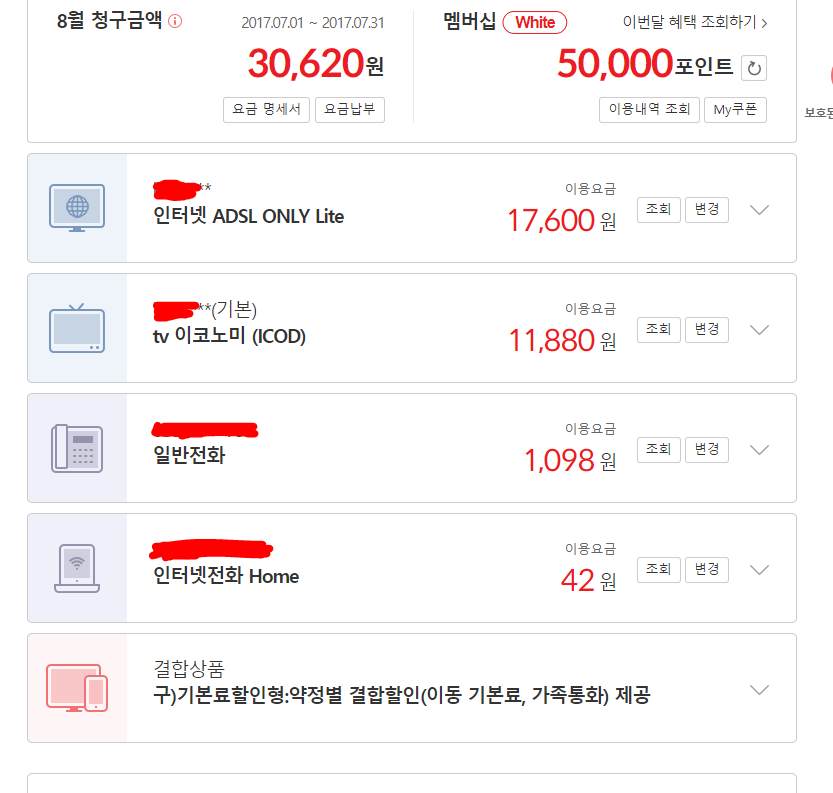The image size is (833, 793).
Task: Tap 변경 for tv 이코노미 (ICOD)
Action: click(707, 330)
